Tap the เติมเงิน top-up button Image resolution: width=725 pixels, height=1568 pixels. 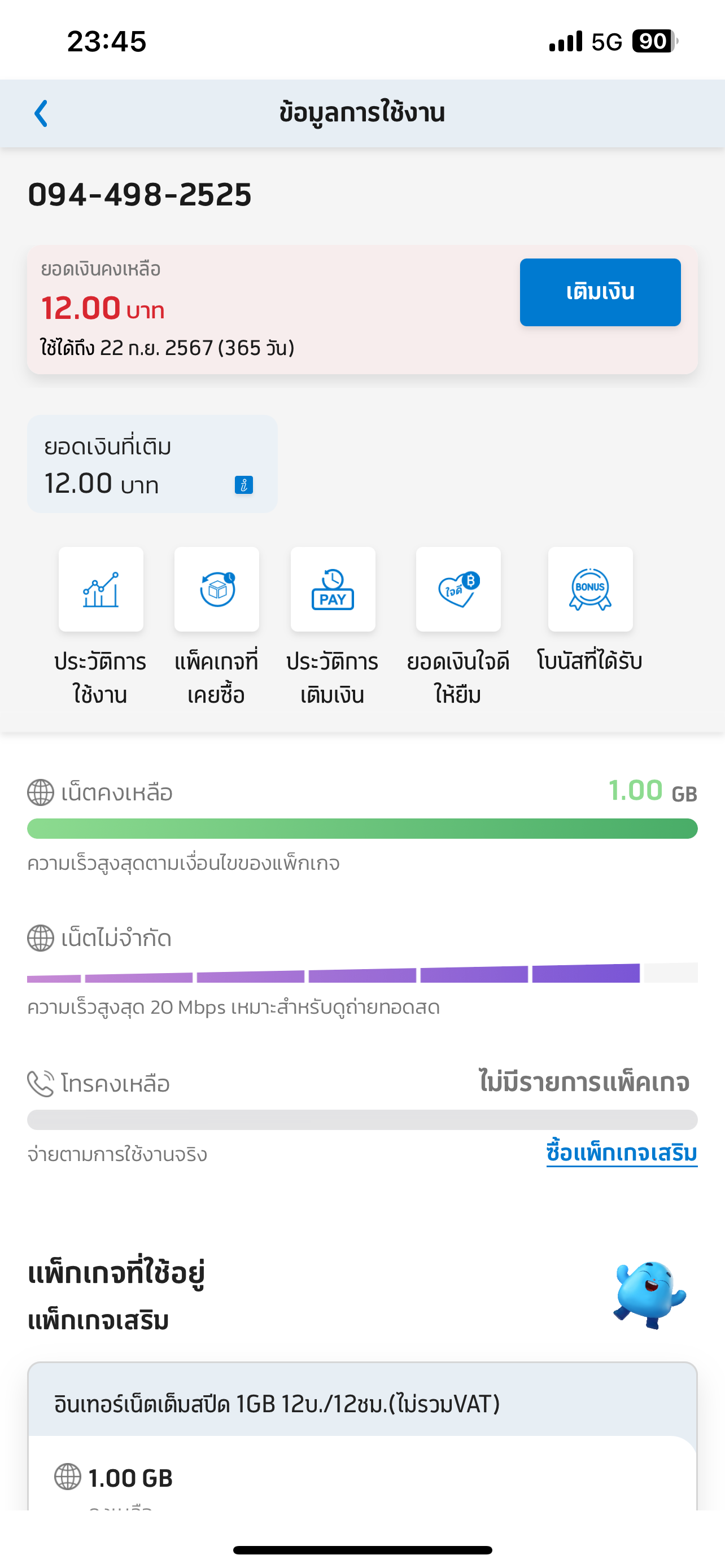click(x=600, y=292)
